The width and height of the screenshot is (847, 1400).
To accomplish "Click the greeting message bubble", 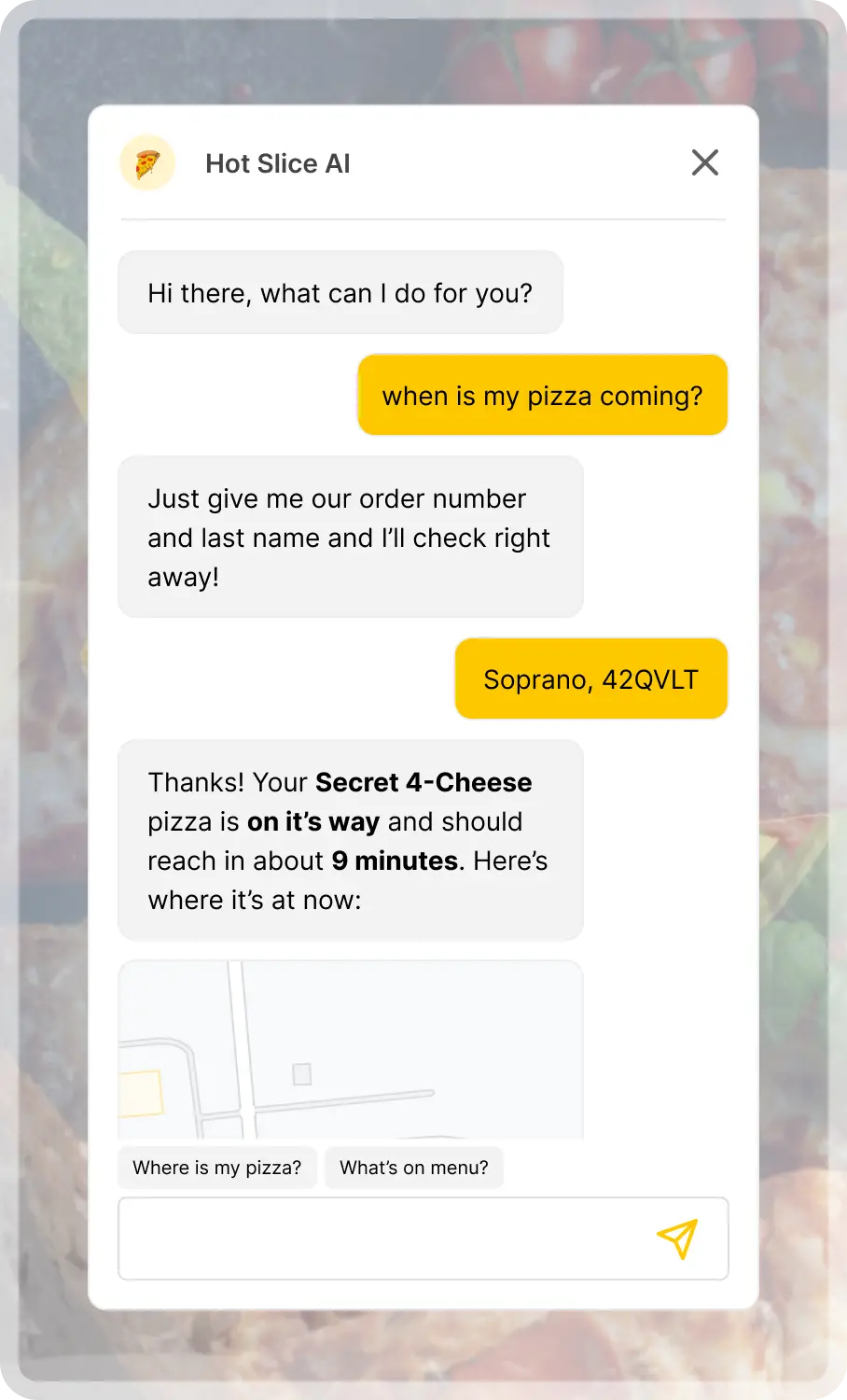I will 340,292.
